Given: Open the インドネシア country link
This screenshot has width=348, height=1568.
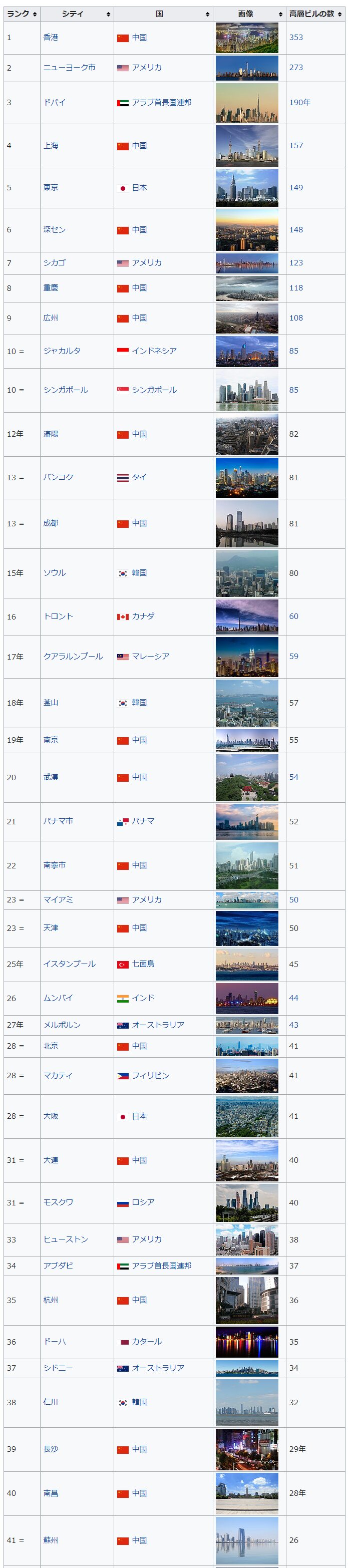Looking at the screenshot, I should [154, 351].
